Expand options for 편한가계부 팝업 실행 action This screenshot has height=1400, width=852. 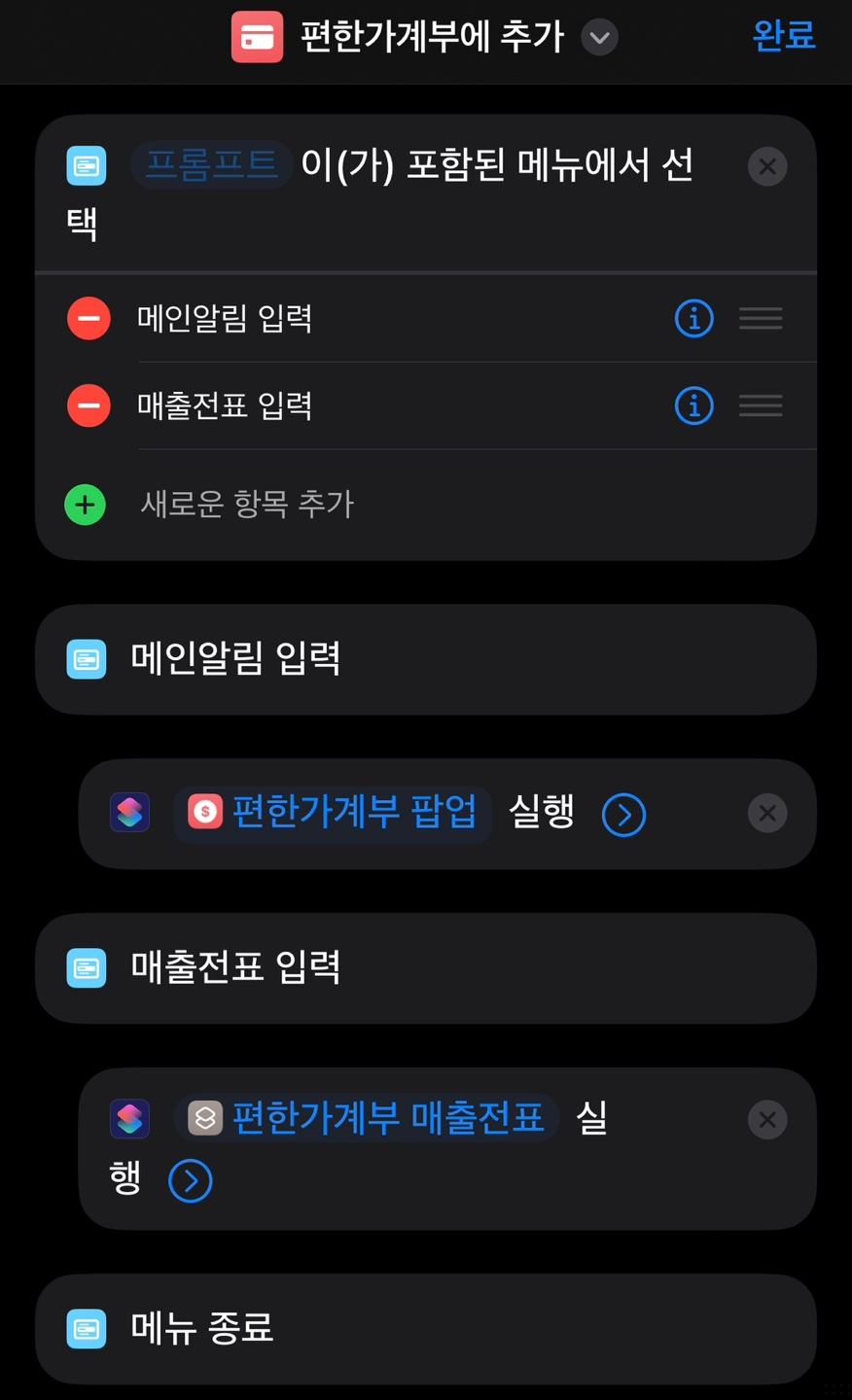click(x=623, y=815)
